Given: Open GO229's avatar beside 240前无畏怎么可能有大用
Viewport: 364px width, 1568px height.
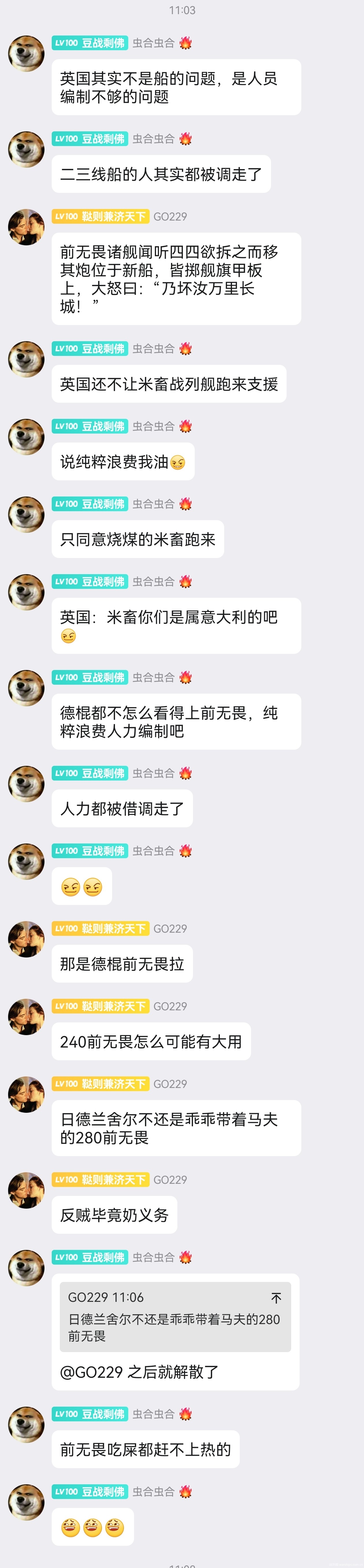Looking at the screenshot, I should pos(26,1017).
